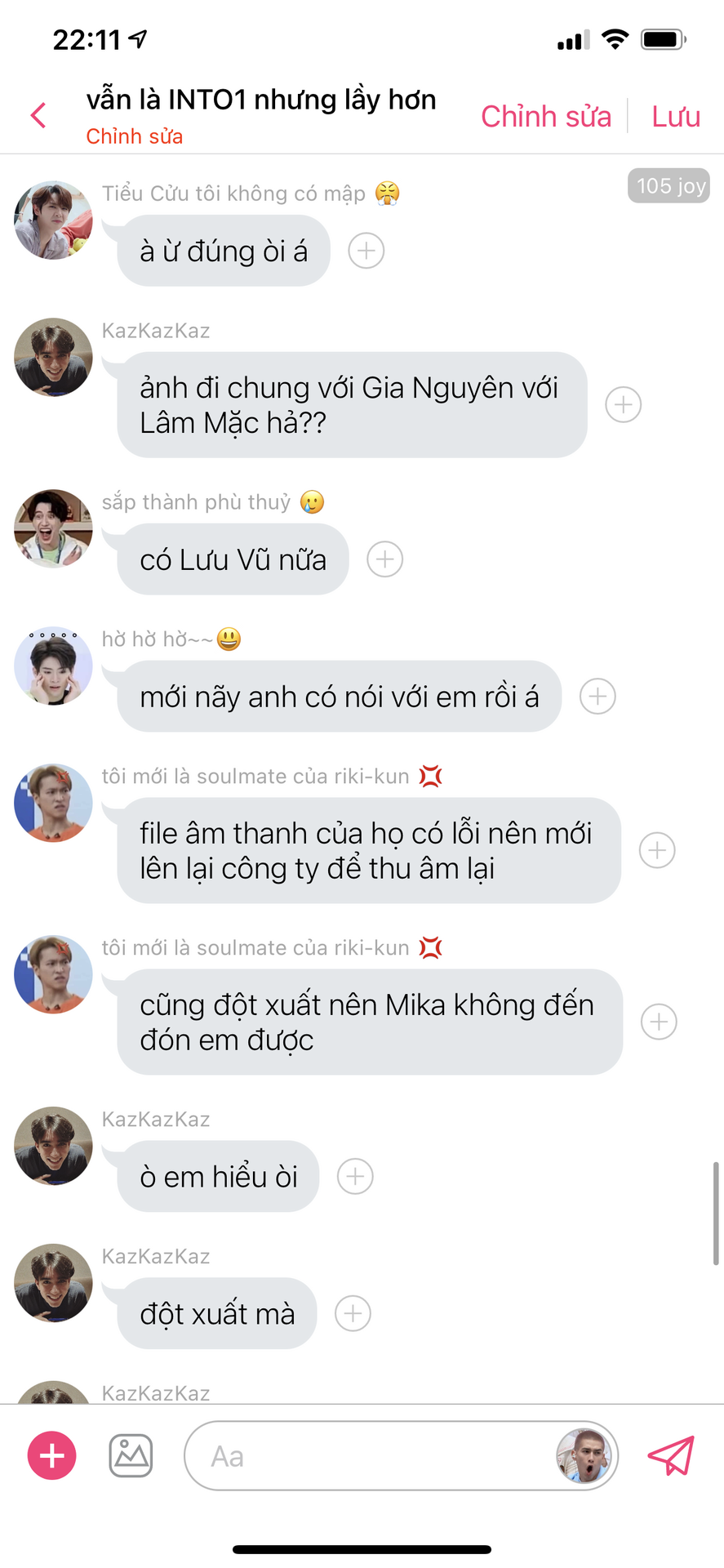Screen dimensions: 724x1568
Task: Tap the plus beside "đột xuất mà"
Action: (353, 1314)
